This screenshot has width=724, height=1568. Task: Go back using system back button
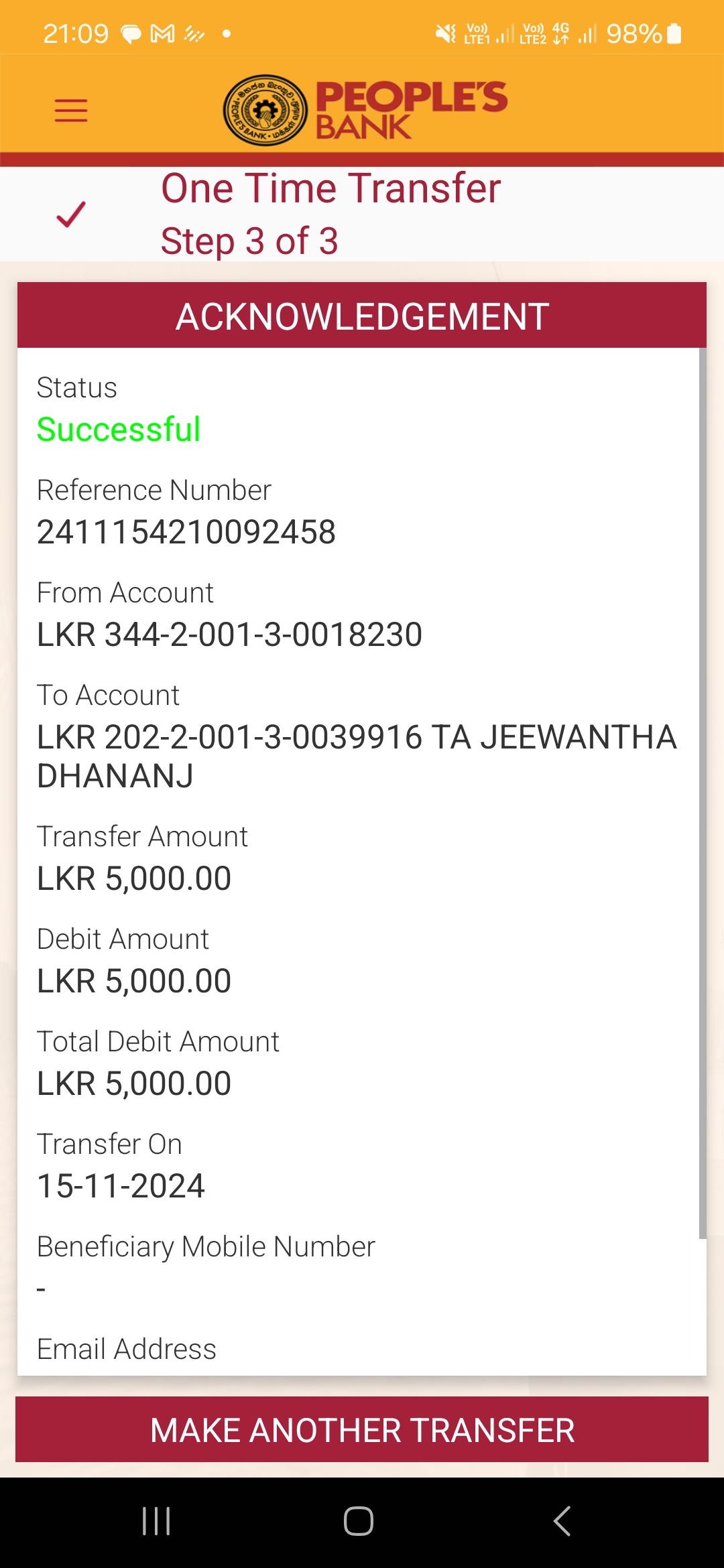click(562, 1521)
